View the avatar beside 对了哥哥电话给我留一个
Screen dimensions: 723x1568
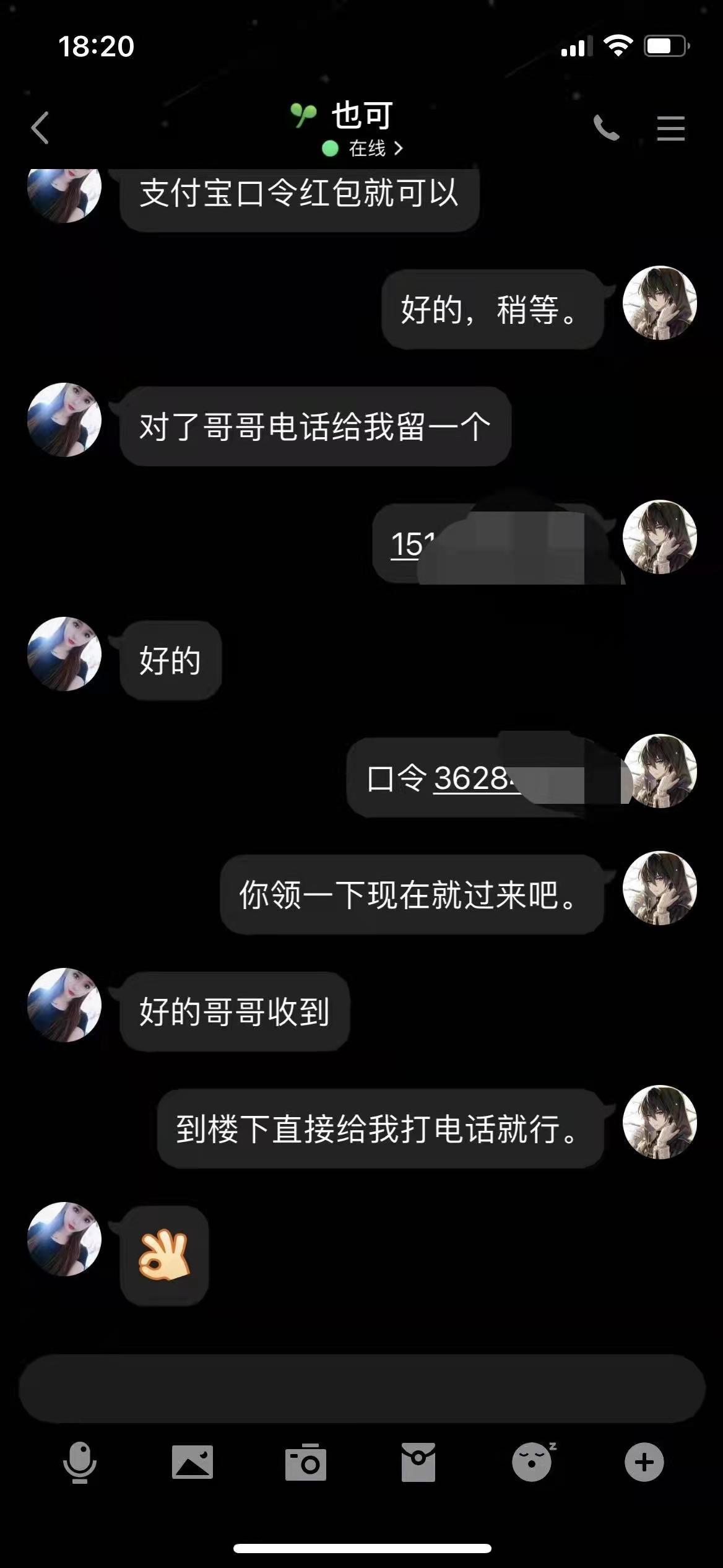(64, 420)
